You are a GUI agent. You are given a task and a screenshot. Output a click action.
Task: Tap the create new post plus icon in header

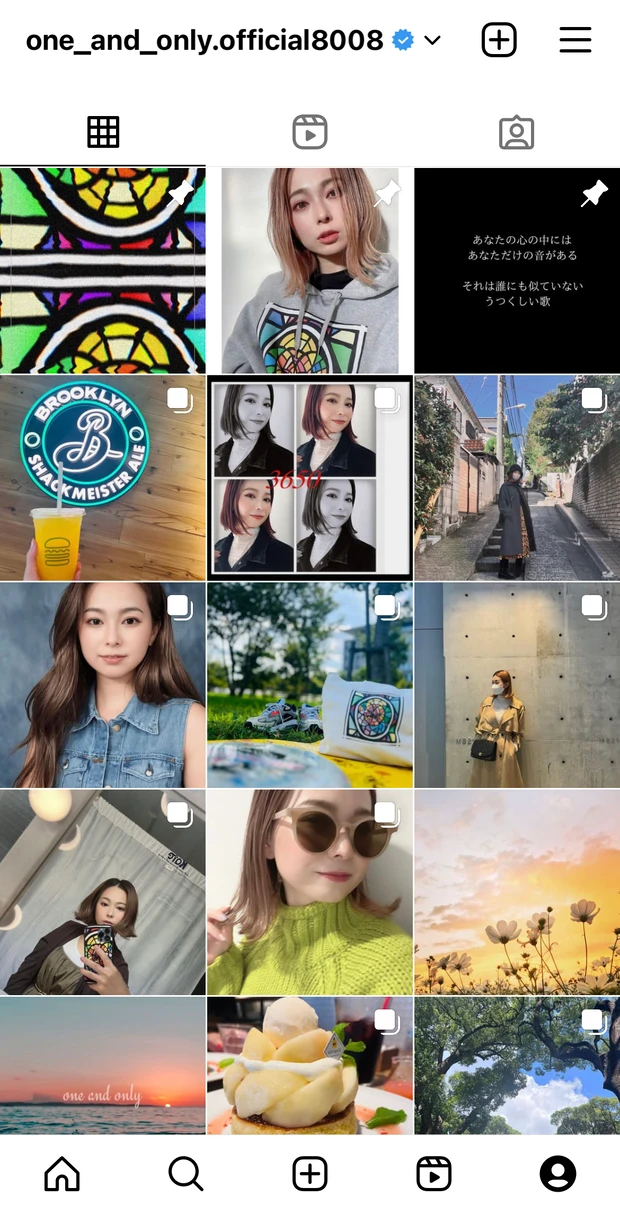(499, 40)
